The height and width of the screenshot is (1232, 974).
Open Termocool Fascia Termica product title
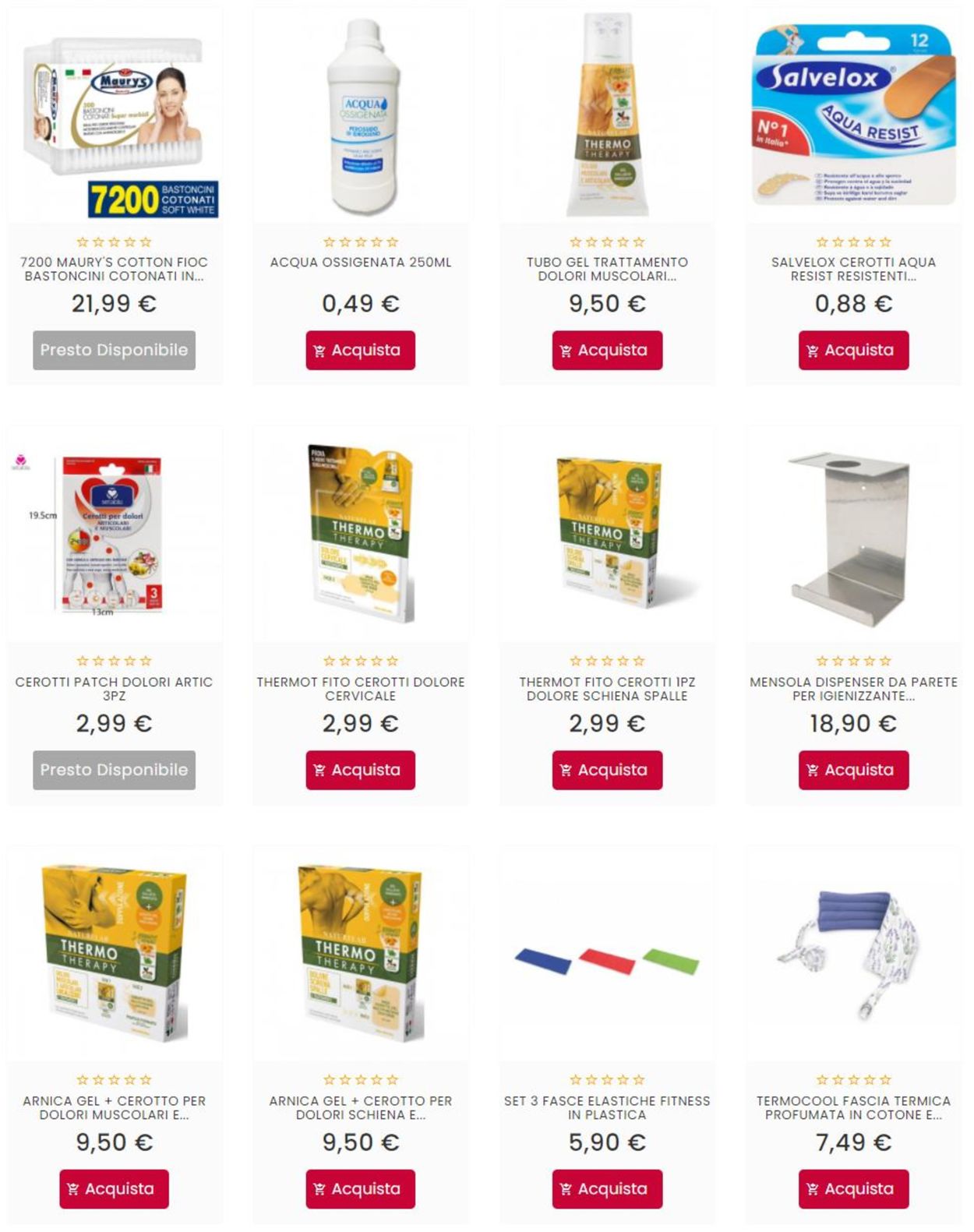(853, 1107)
